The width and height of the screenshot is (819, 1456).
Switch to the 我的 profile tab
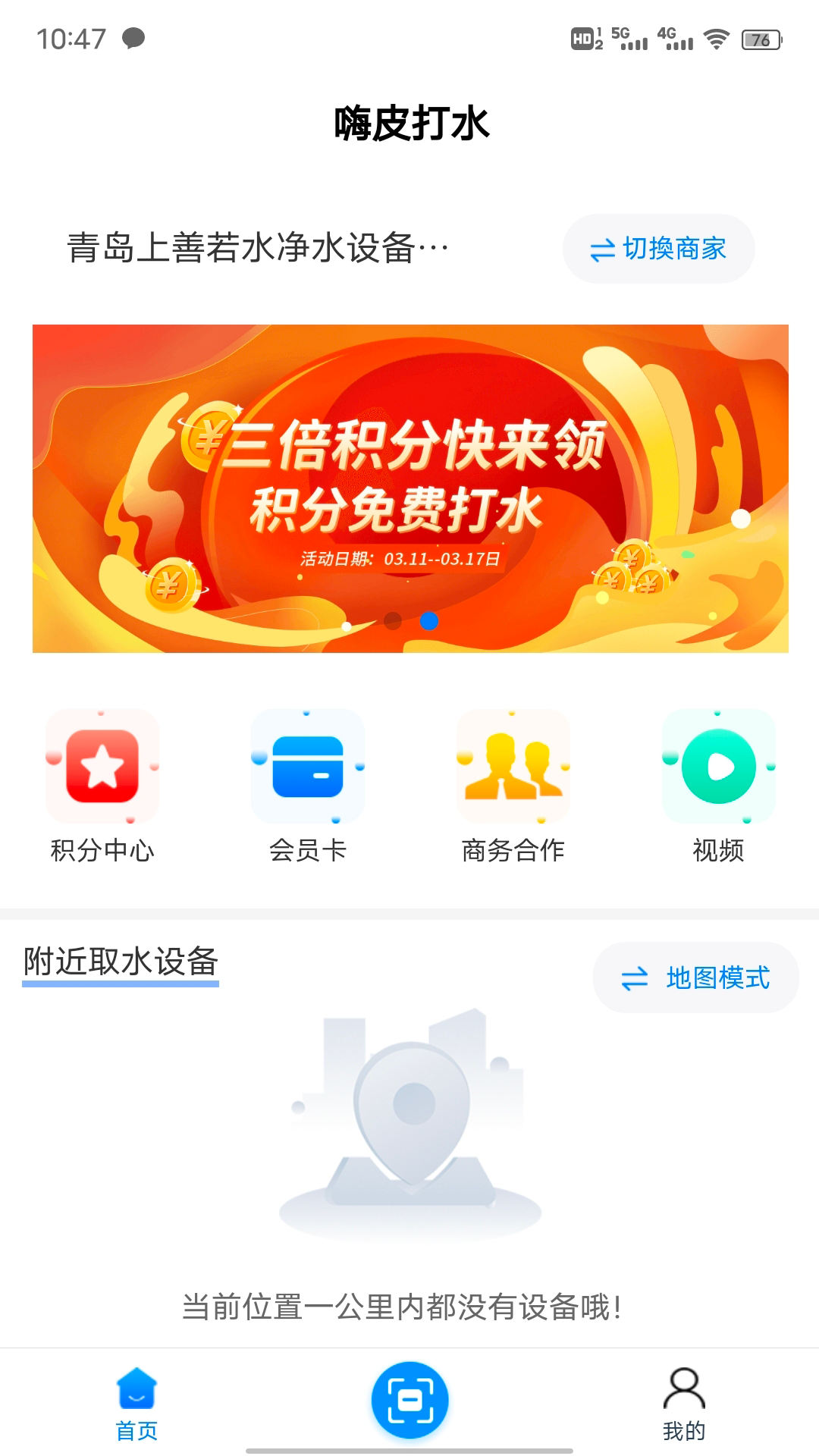(x=684, y=1404)
